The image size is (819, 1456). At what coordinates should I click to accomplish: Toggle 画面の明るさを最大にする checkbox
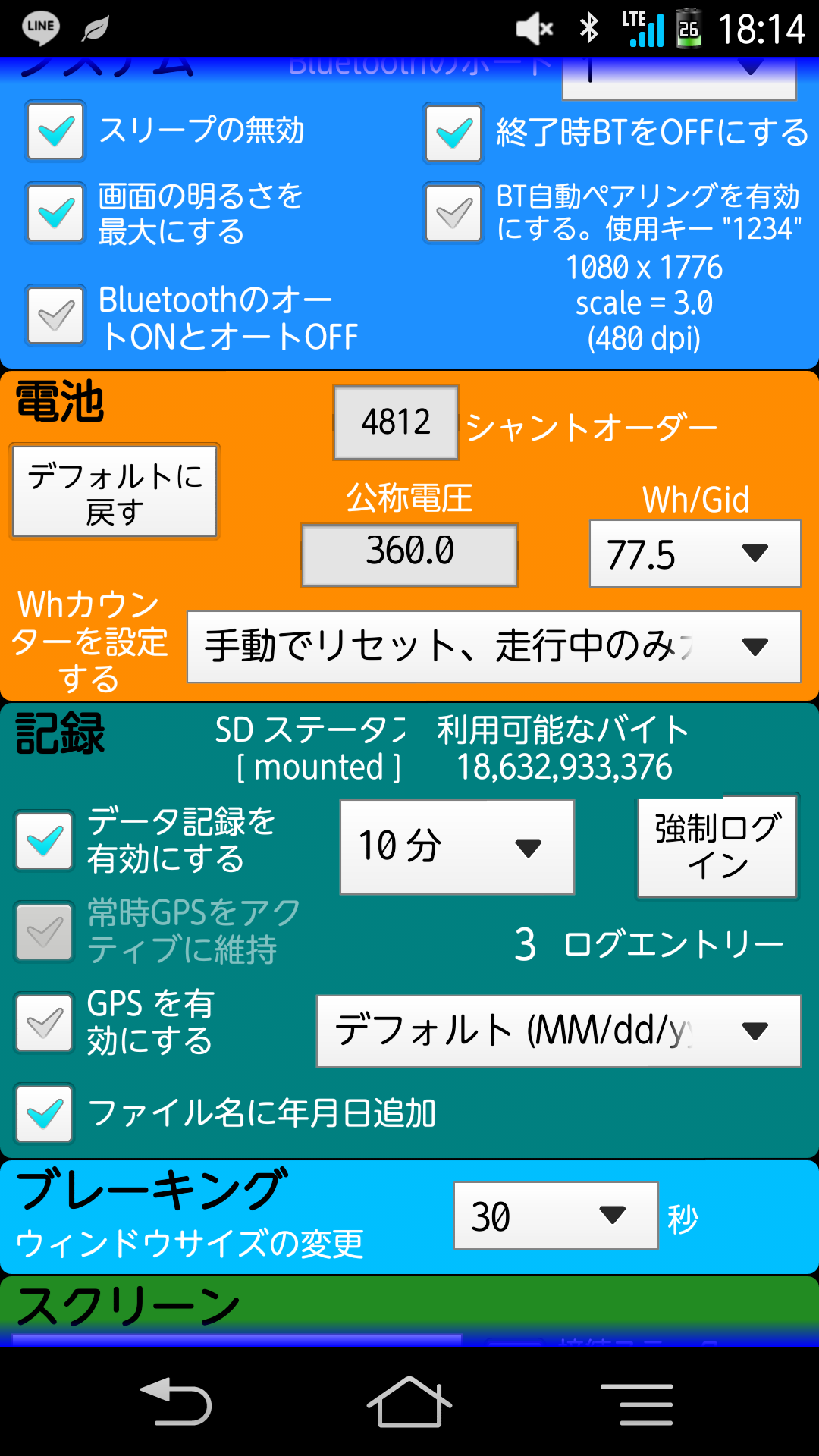55,213
